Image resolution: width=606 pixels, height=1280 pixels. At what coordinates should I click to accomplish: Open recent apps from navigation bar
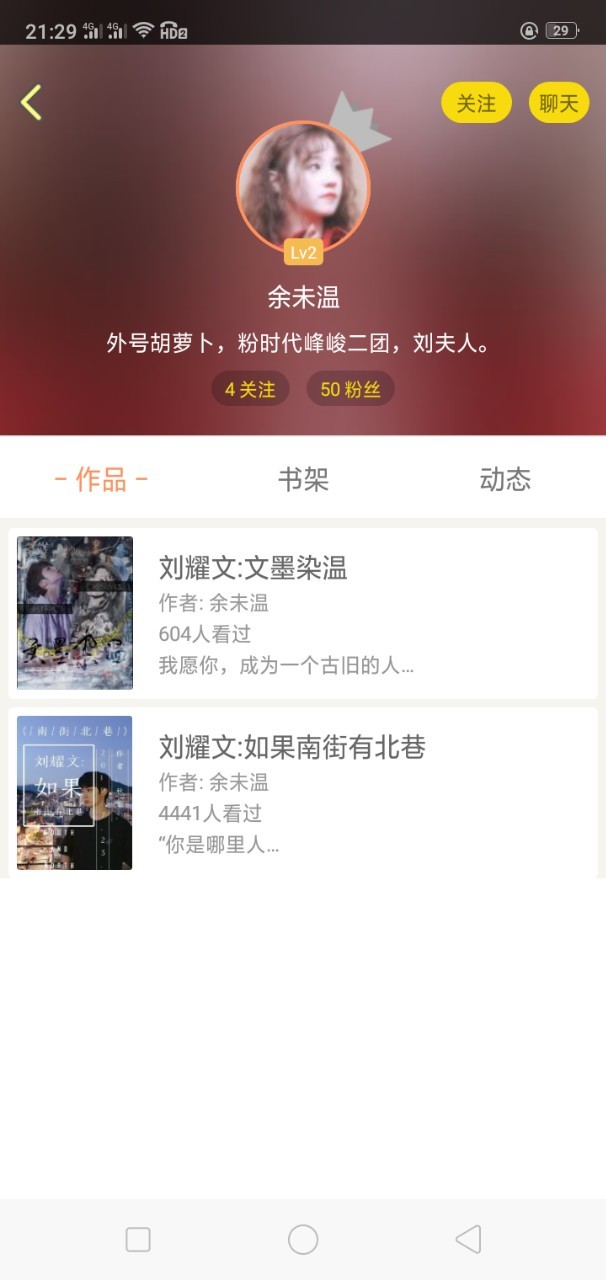[138, 1240]
